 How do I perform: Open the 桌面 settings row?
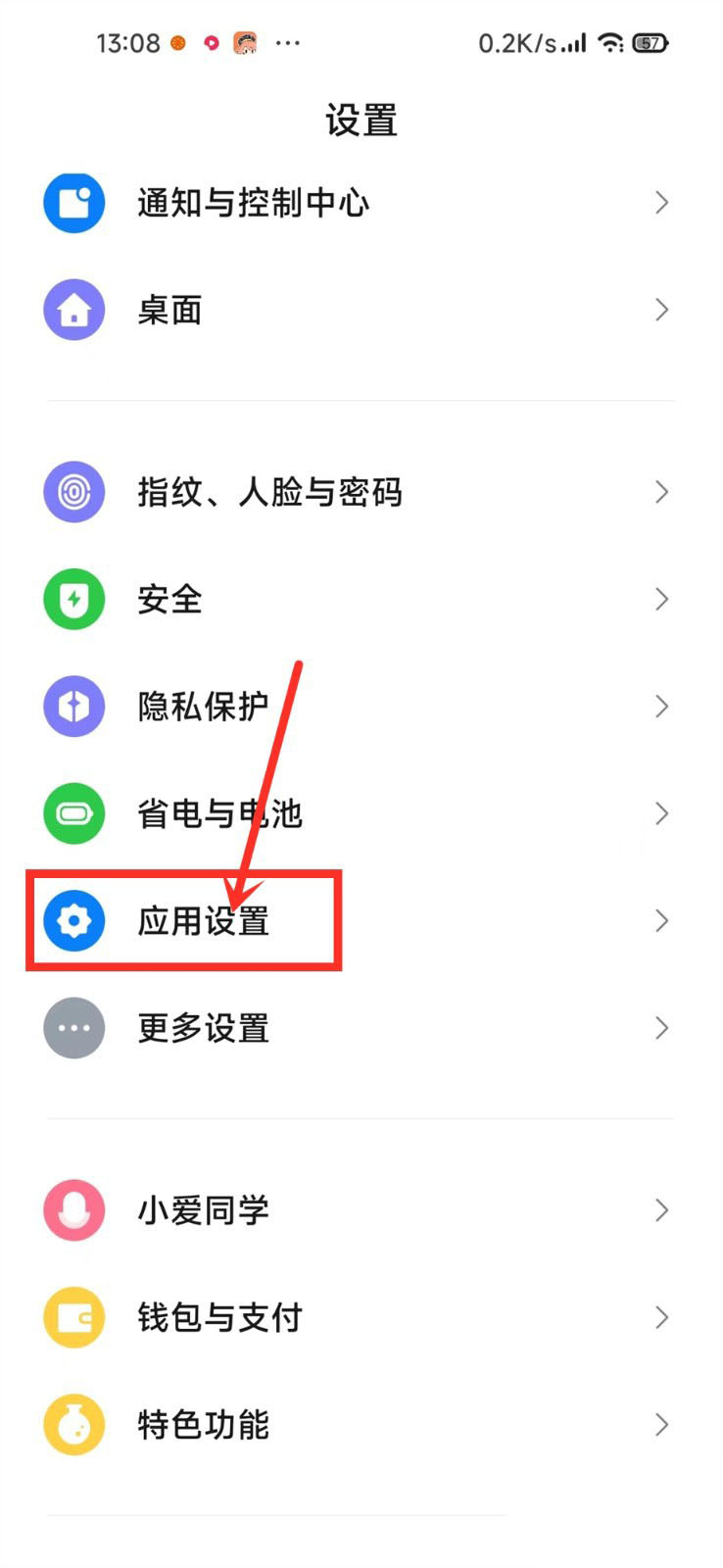click(361, 310)
